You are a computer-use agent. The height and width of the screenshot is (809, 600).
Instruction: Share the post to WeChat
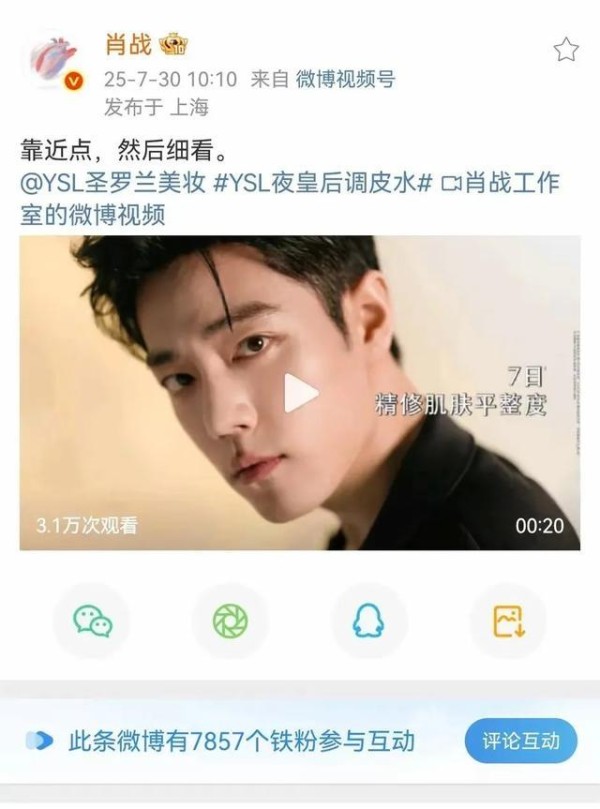[x=92, y=621]
